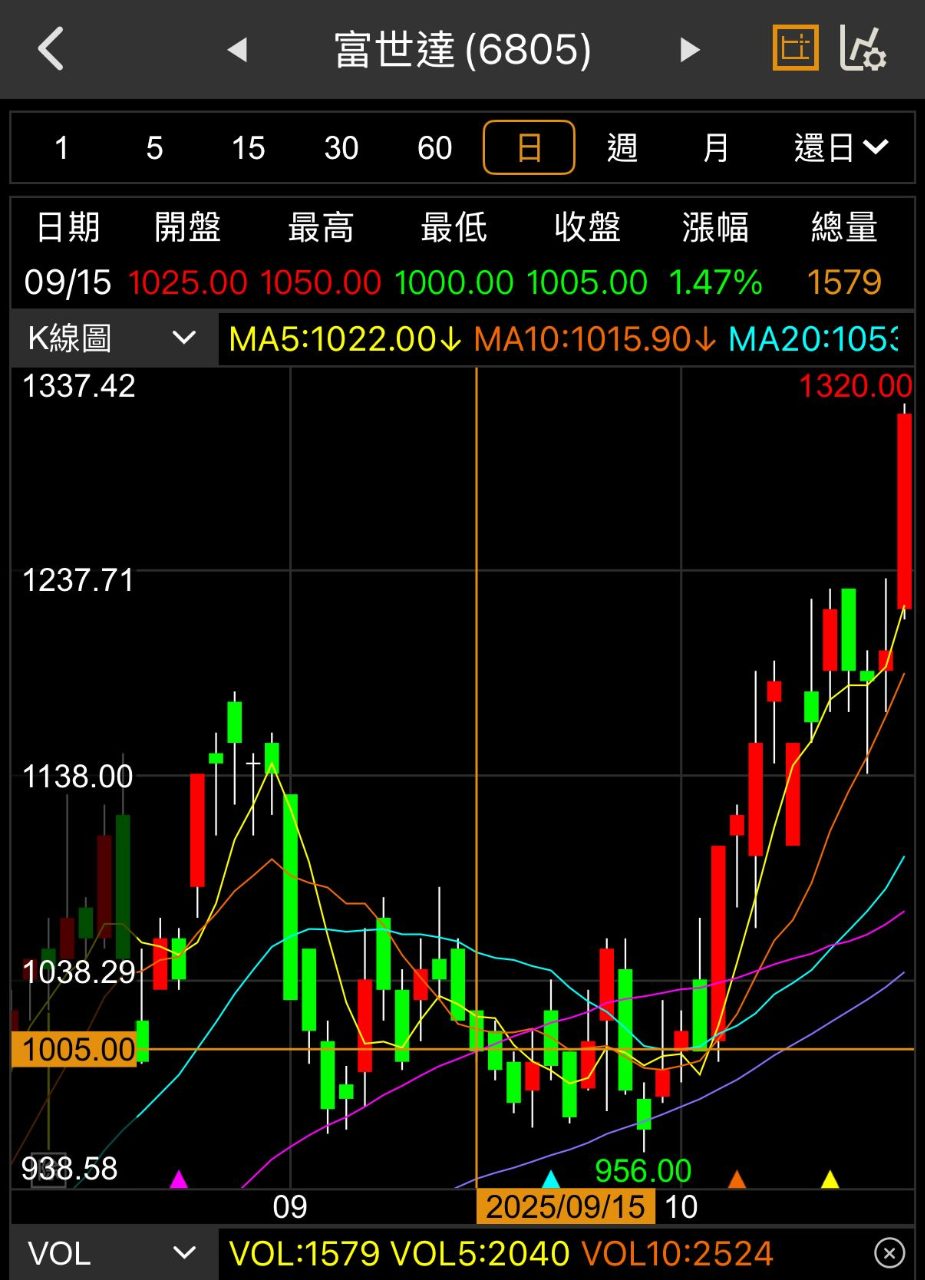Switch to the previous stock
This screenshot has width=925, height=1280.
[x=237, y=49]
